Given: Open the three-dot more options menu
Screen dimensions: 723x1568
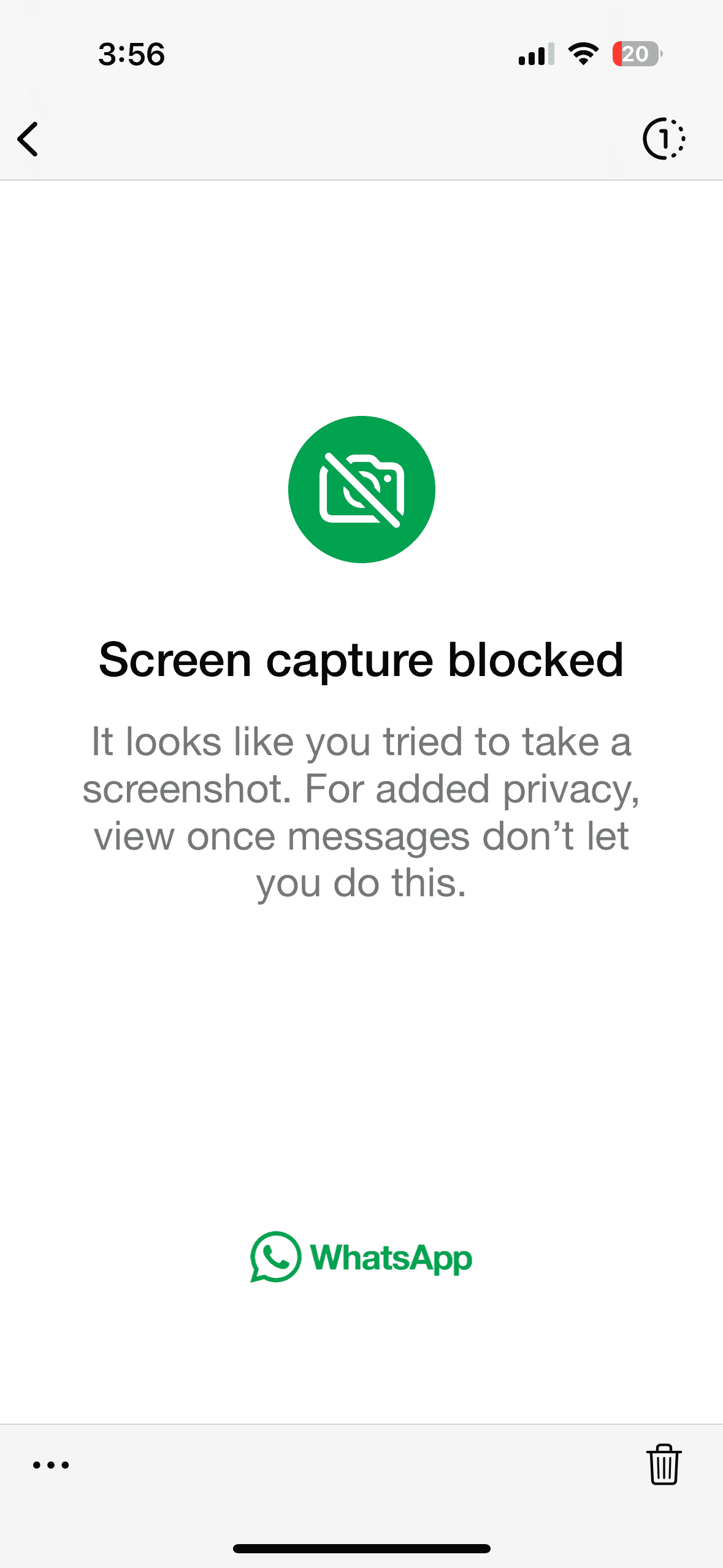Looking at the screenshot, I should [x=51, y=1465].
